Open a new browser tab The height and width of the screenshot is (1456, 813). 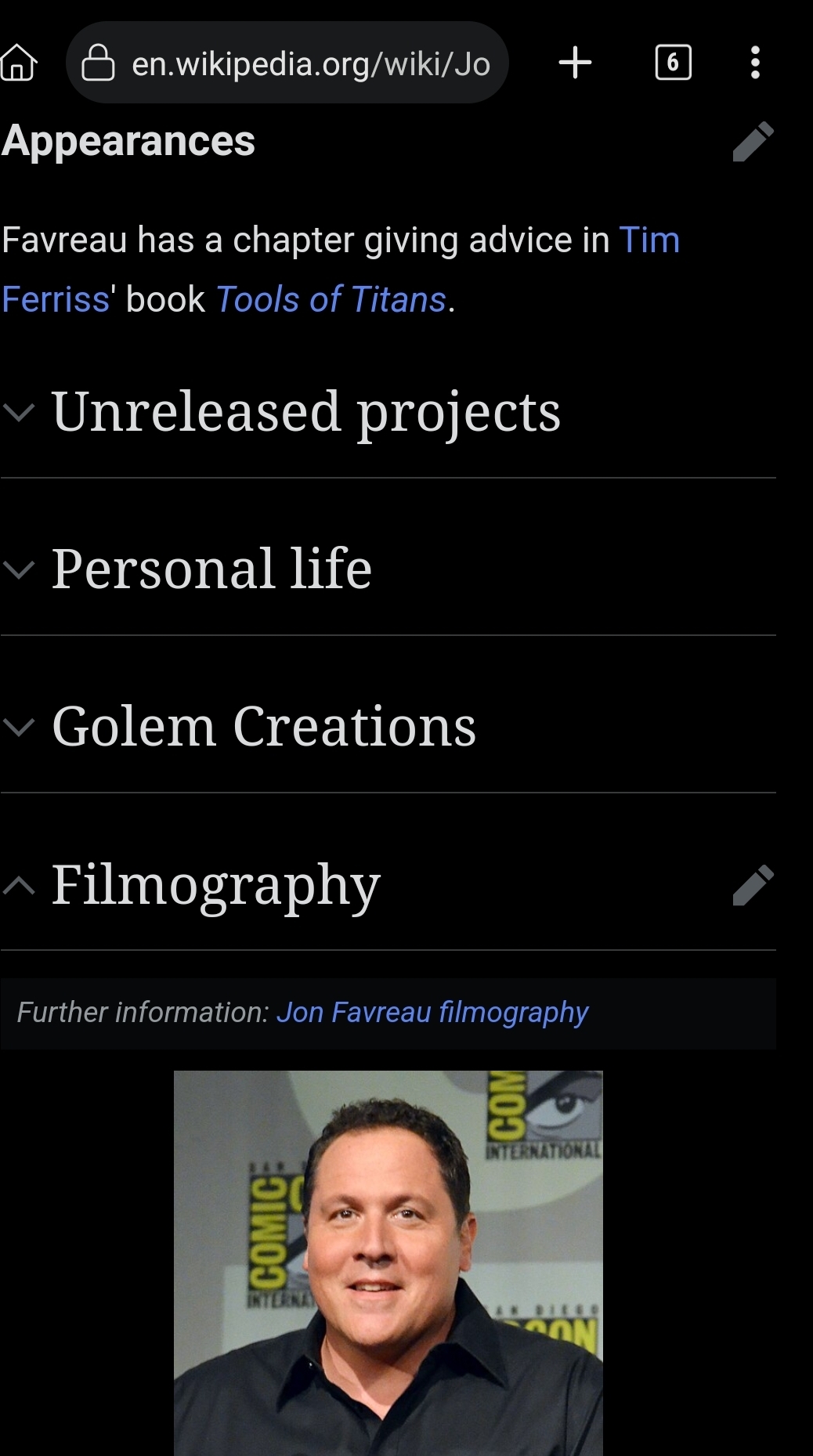[x=576, y=63]
